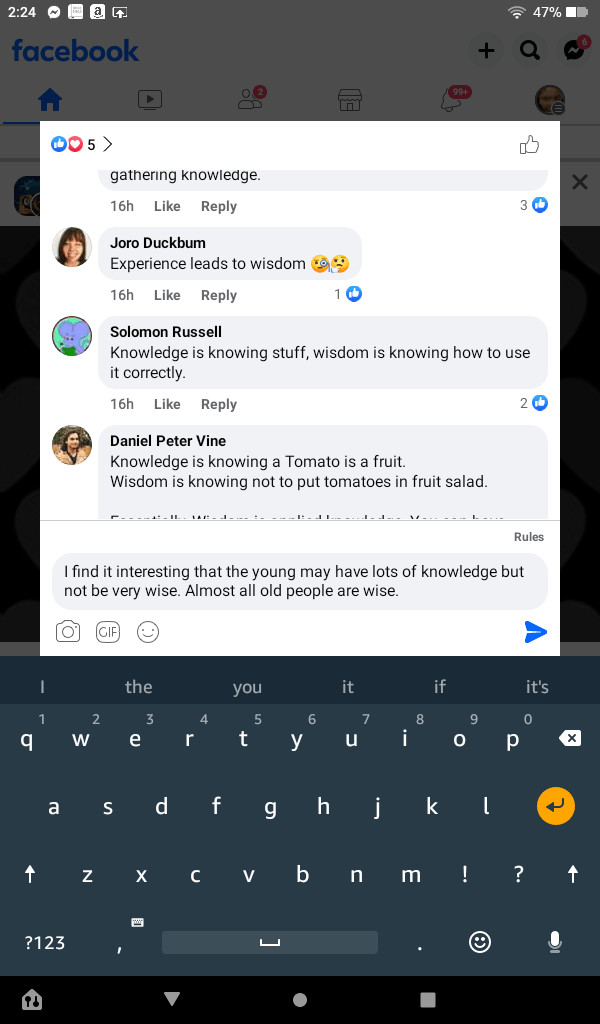
Task: Open the group Rules link
Action: tap(528, 537)
